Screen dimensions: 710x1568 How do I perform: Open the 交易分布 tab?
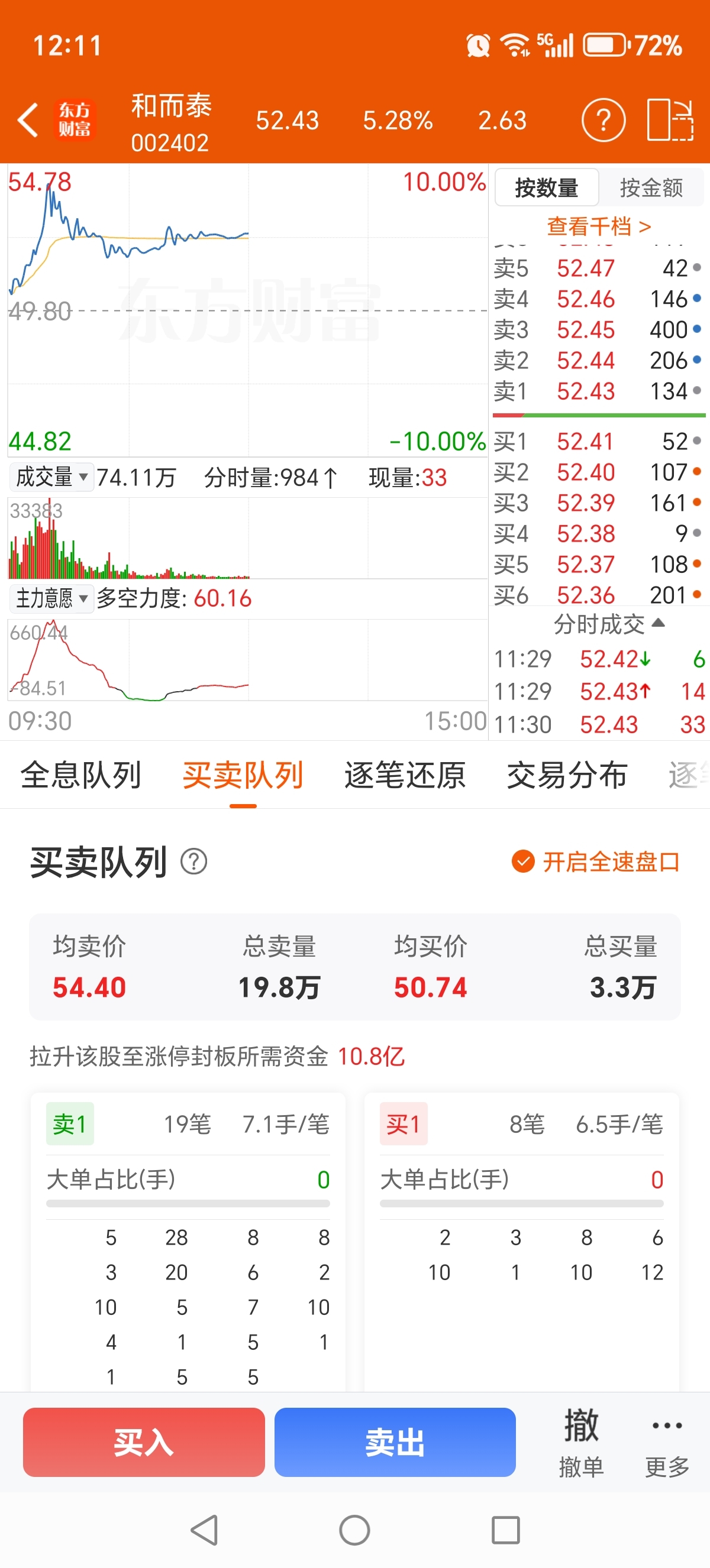click(x=567, y=775)
